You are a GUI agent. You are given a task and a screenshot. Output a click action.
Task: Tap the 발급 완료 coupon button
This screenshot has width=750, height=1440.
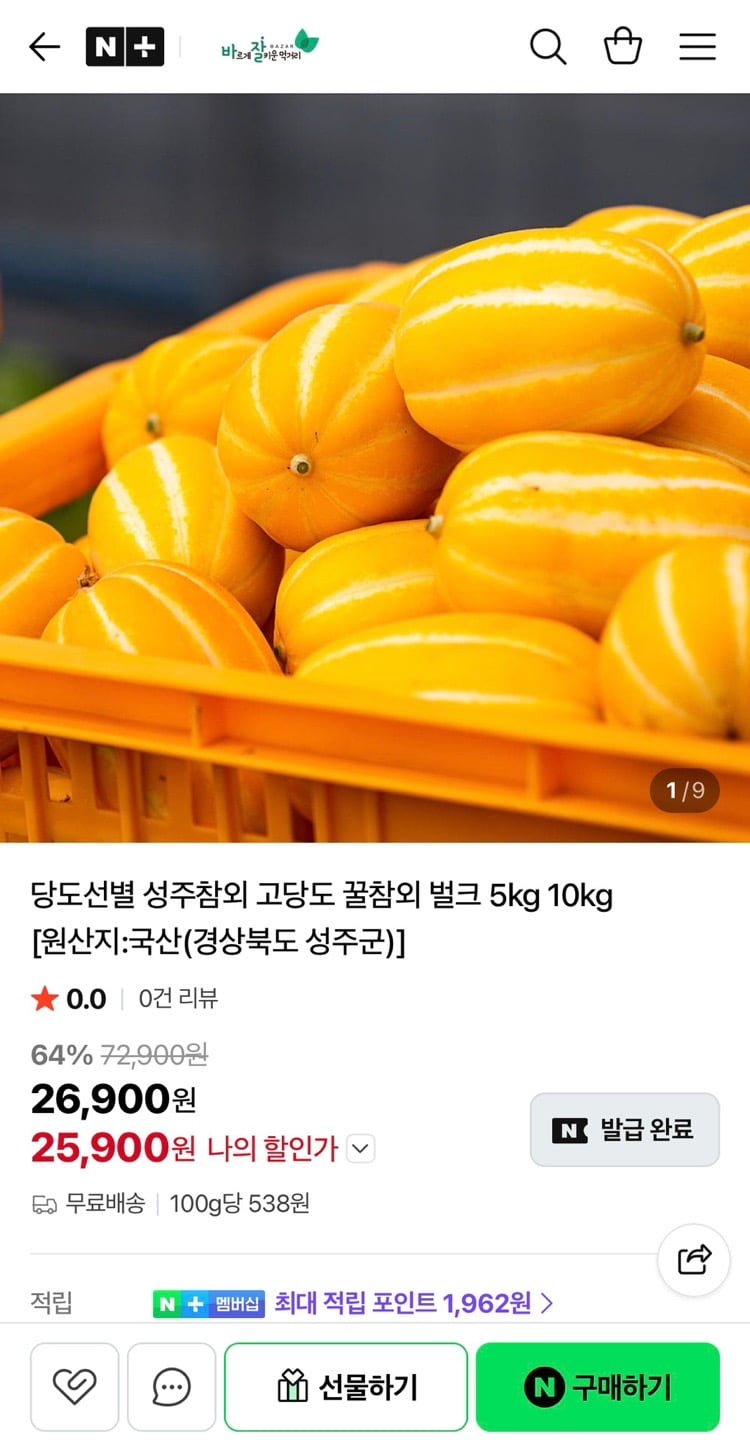tap(624, 1130)
